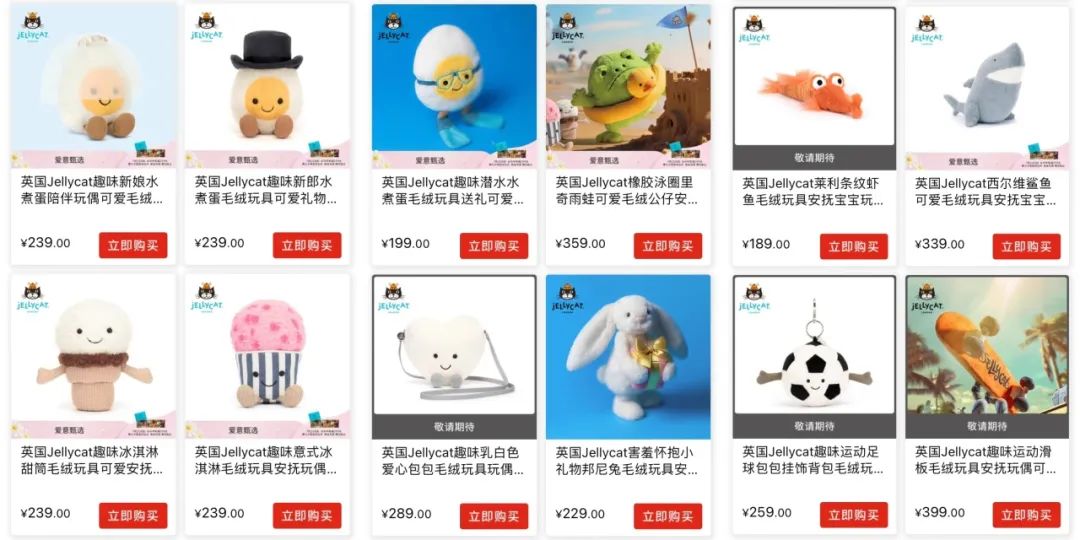Tap 立即购买 for the diving boiled egg
Viewport: 1080px width, 540px height.
[x=493, y=245]
